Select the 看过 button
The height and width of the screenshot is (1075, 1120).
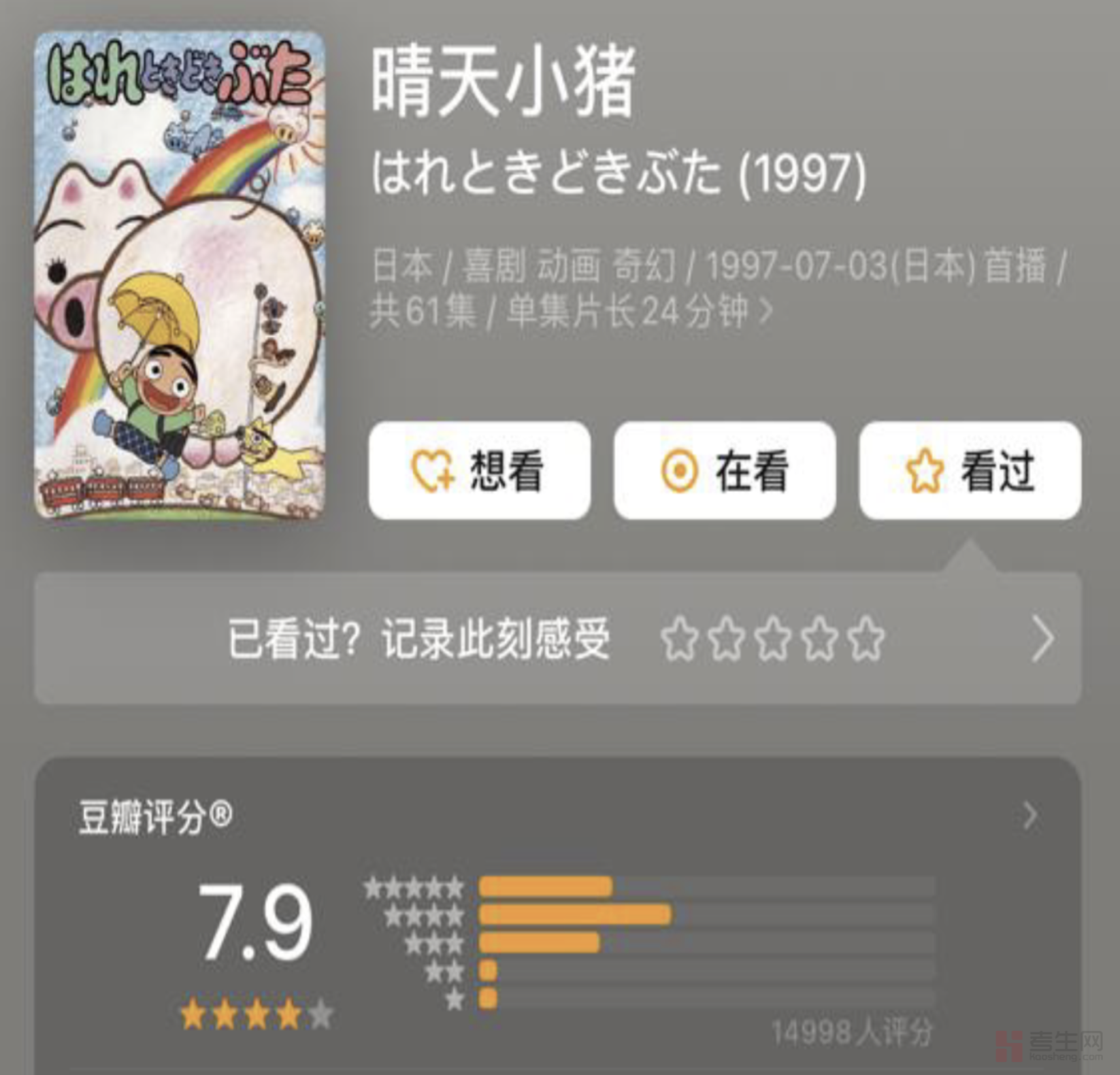[x=970, y=471]
